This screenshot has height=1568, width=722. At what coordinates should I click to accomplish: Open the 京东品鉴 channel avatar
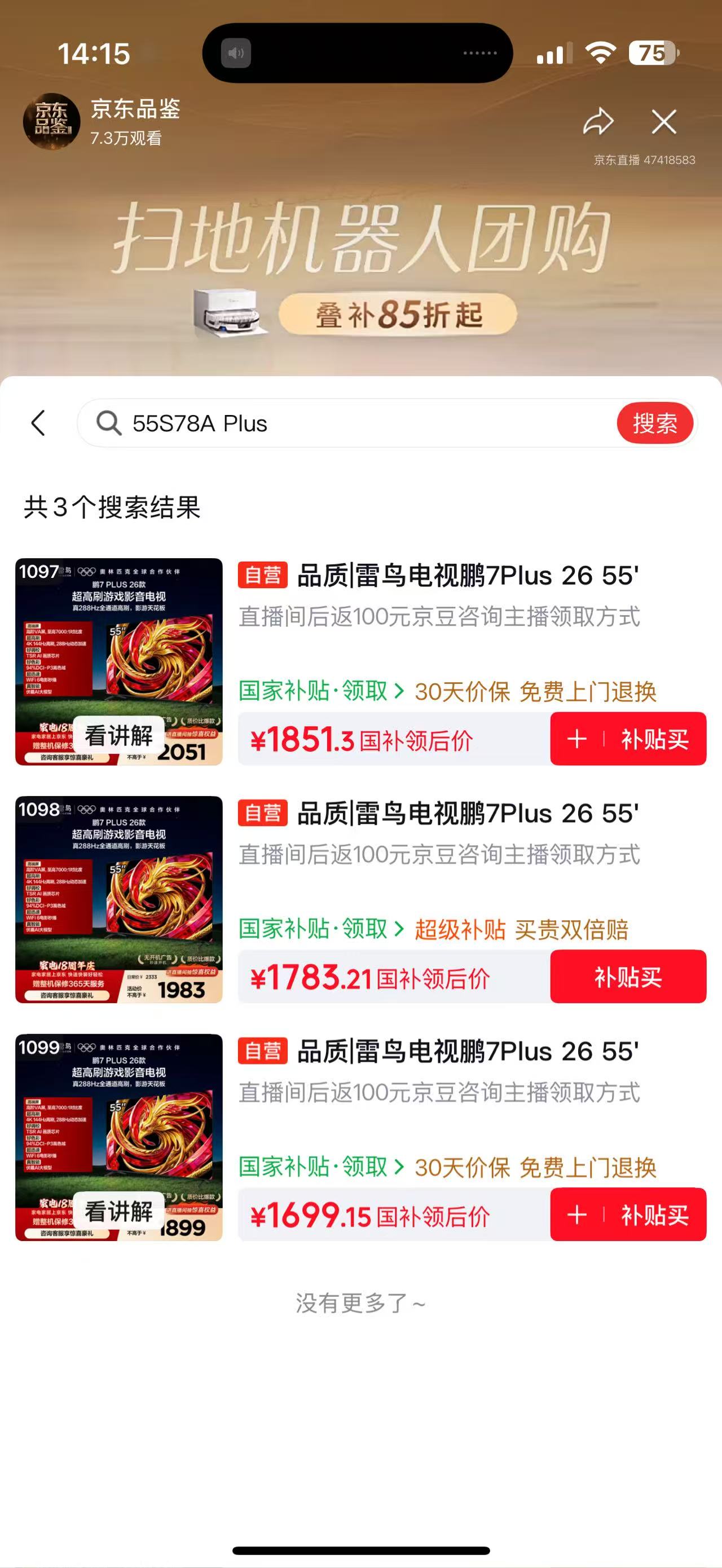(51, 121)
